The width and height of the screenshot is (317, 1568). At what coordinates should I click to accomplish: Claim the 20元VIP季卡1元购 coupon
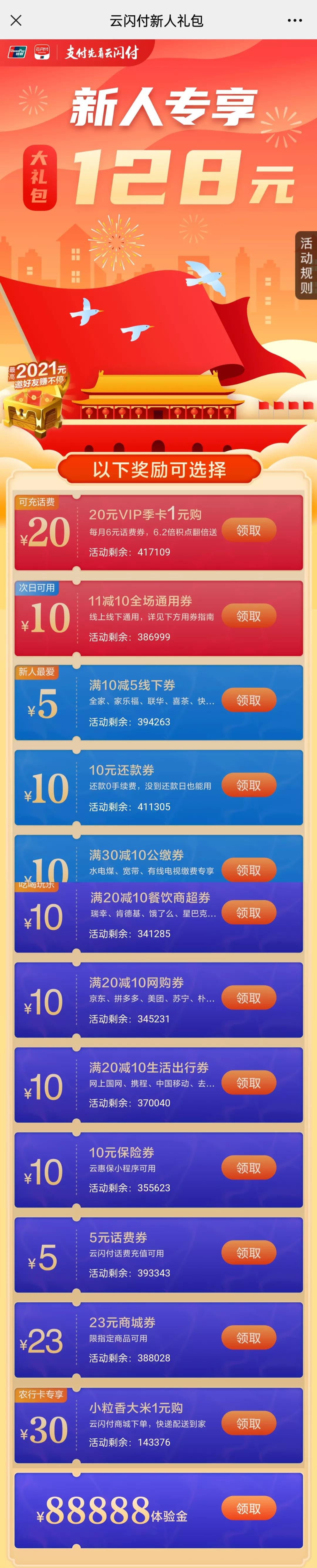[x=248, y=530]
